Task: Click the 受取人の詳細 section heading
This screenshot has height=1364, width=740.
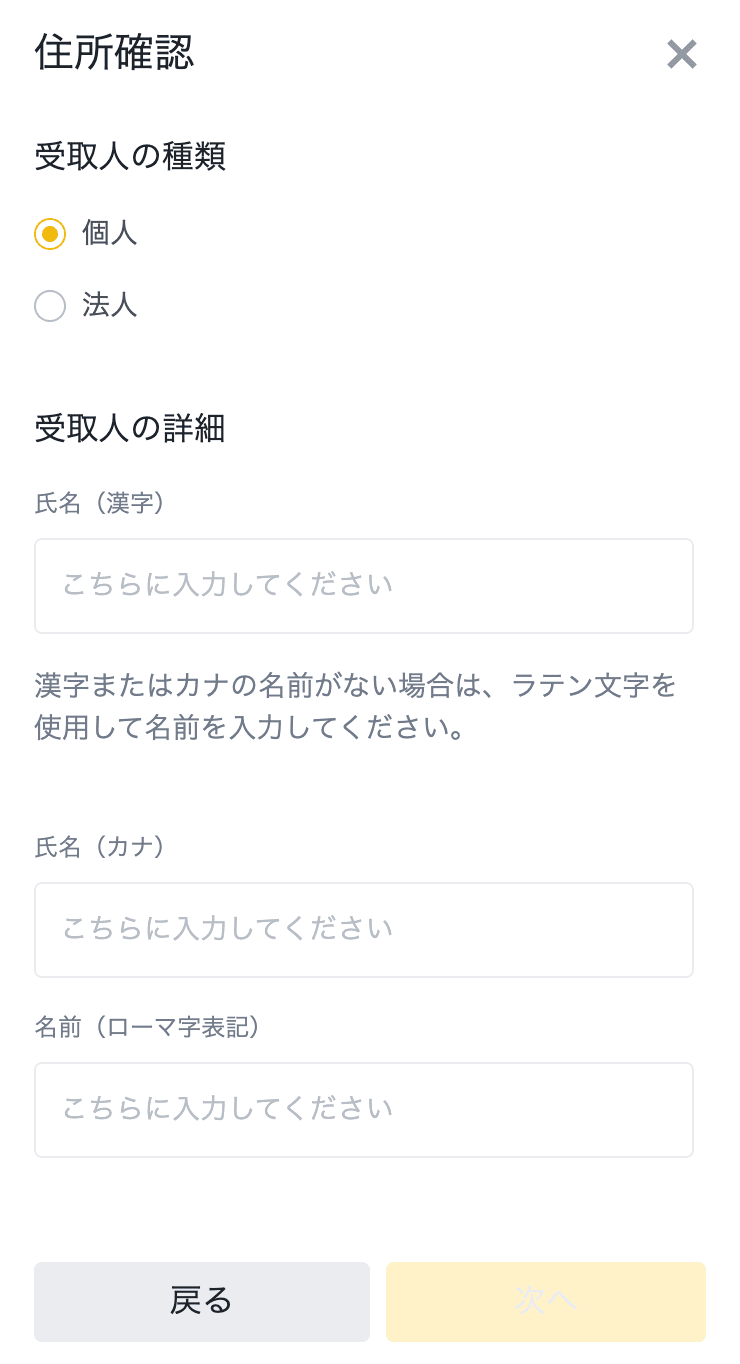Action: [130, 428]
